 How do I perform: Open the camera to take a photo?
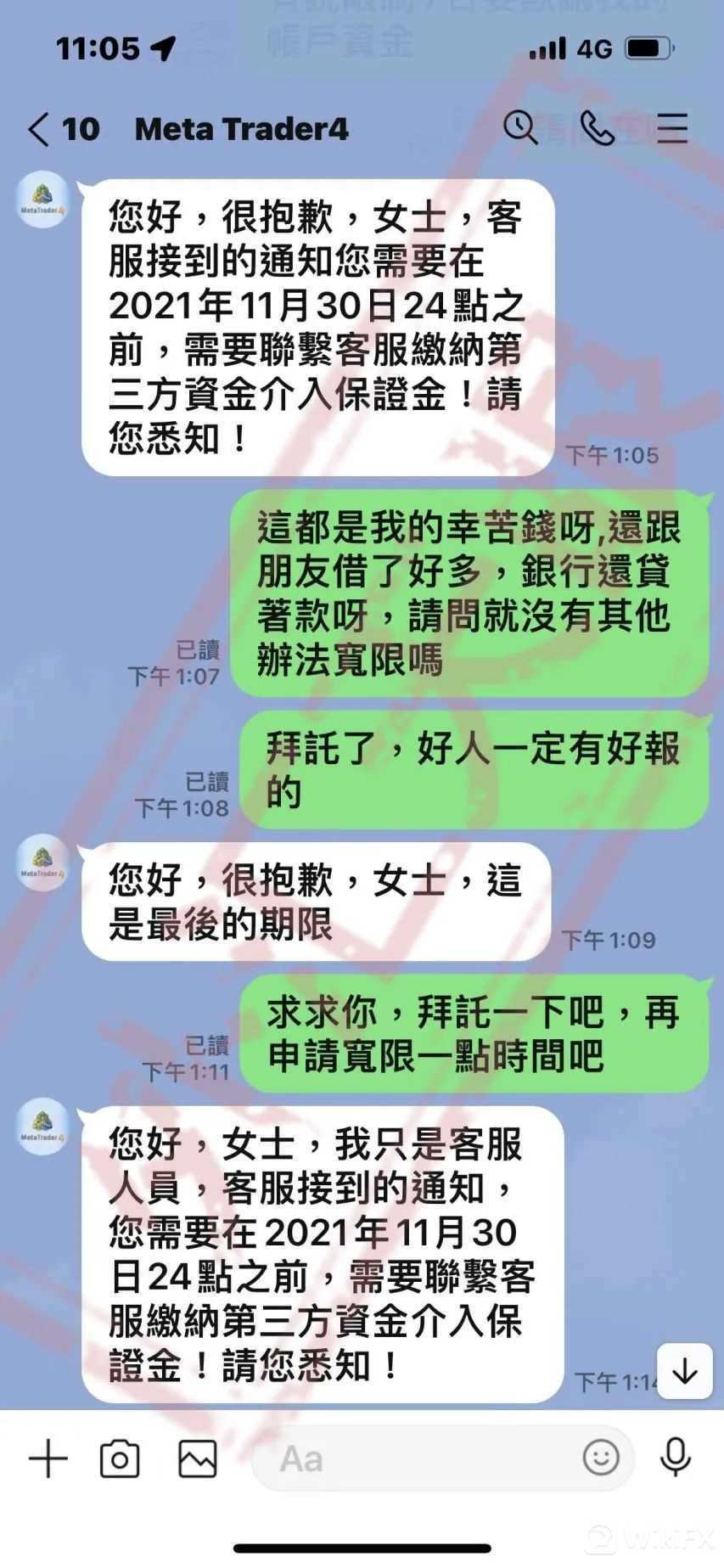pos(120,1459)
